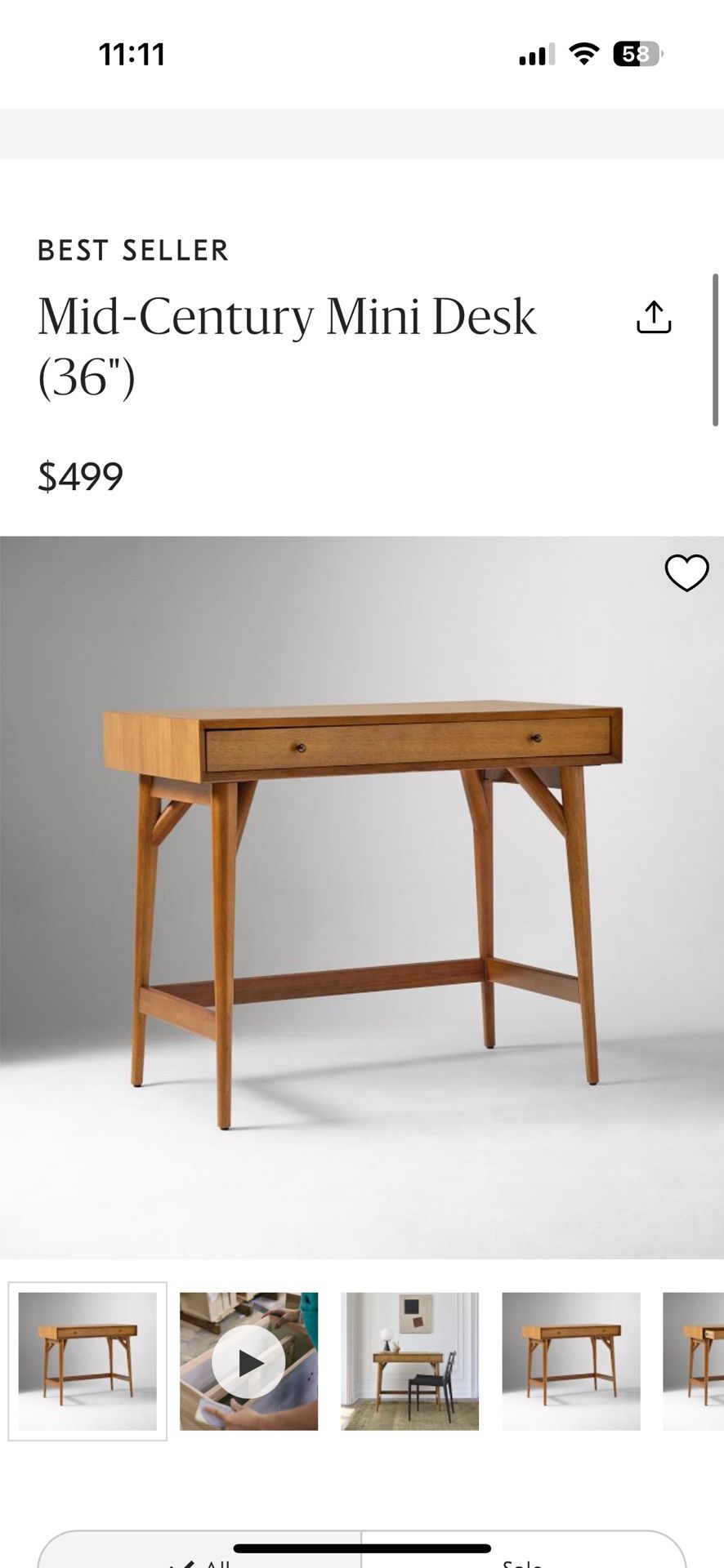Share the Mid-Century Mini Desk
The width and height of the screenshot is (724, 1568).
point(654,318)
